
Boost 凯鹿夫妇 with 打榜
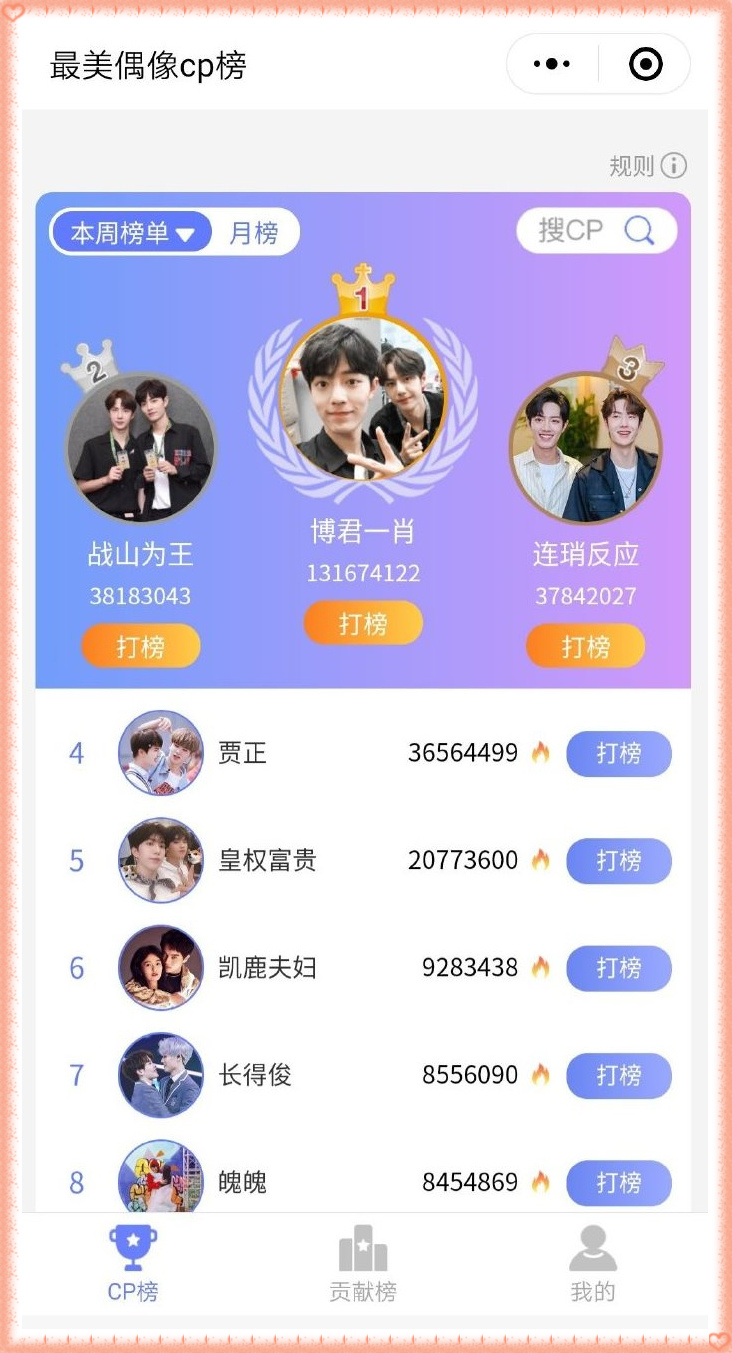[x=618, y=967]
